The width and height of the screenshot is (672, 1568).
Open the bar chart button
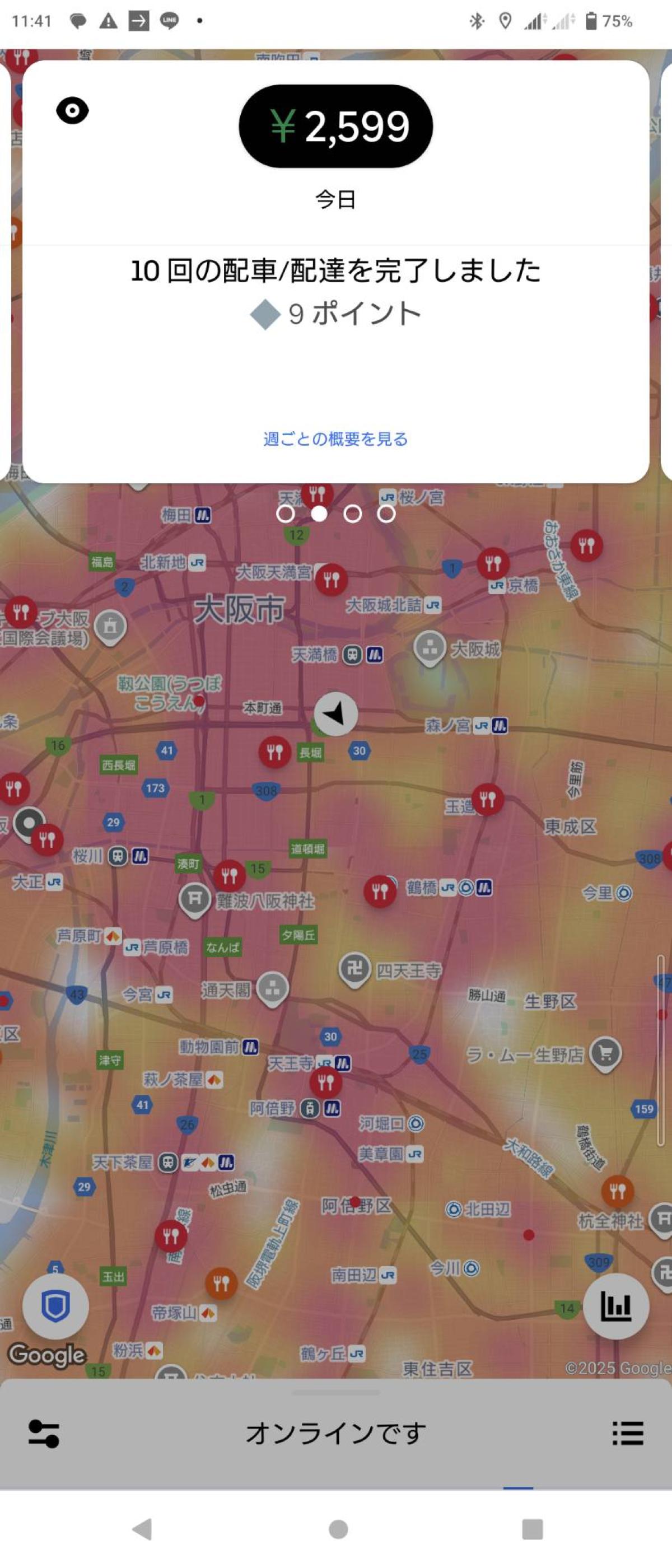coord(615,1306)
